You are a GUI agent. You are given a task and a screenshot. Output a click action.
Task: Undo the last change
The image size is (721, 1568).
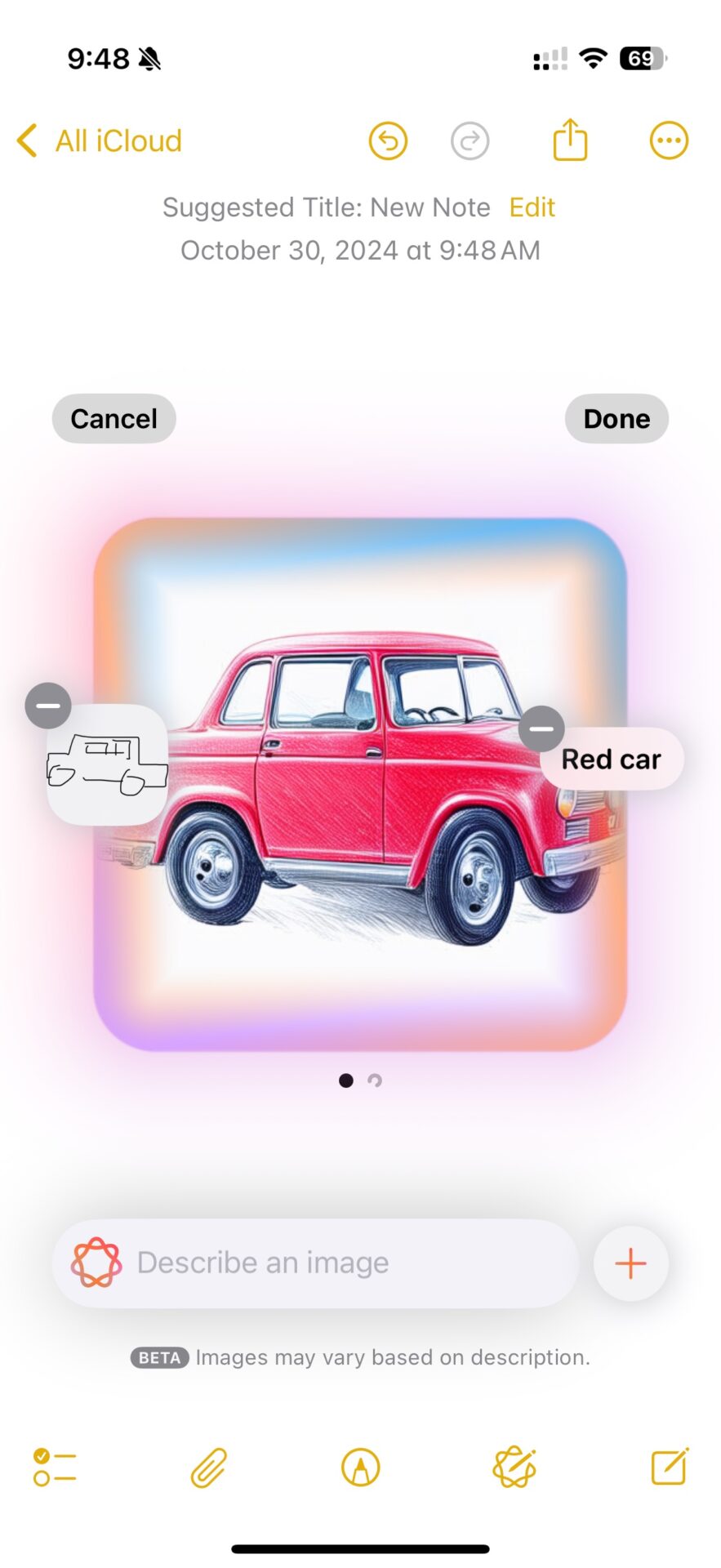[388, 141]
